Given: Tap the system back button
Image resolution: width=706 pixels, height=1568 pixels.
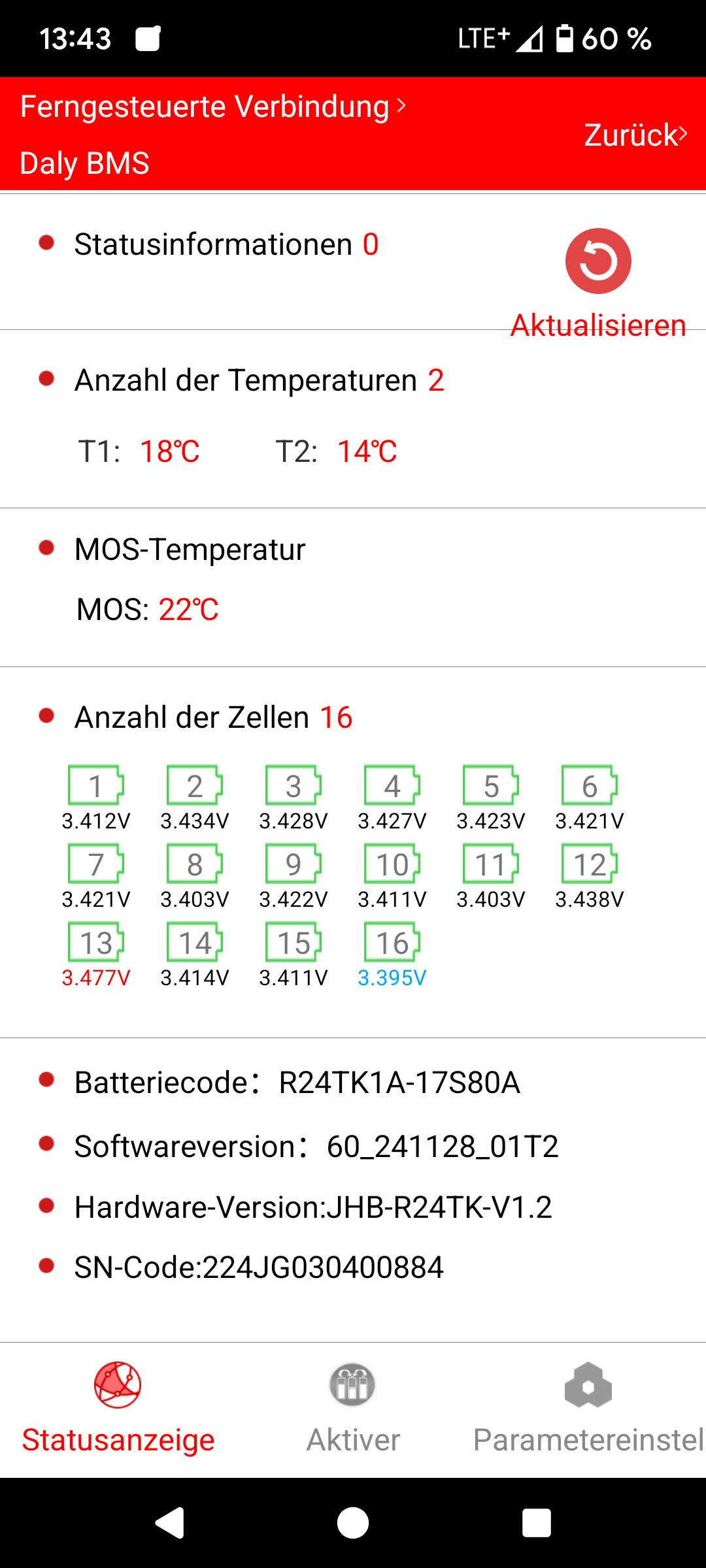Looking at the screenshot, I should [x=169, y=1524].
